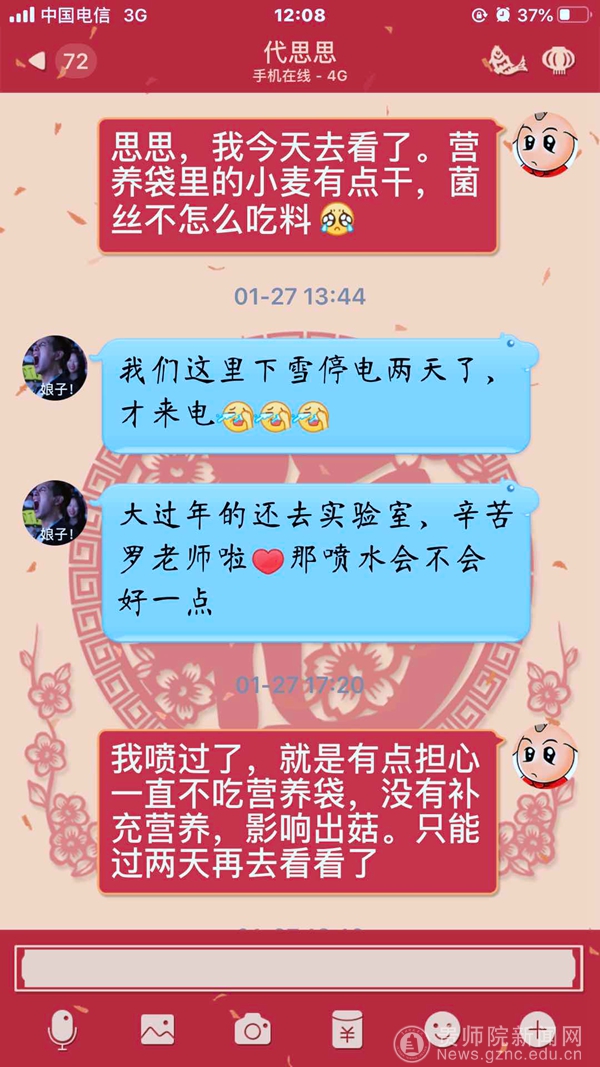Open the emoji smiley panel
Screen dimensions: 600x1067
(x=442, y=1027)
